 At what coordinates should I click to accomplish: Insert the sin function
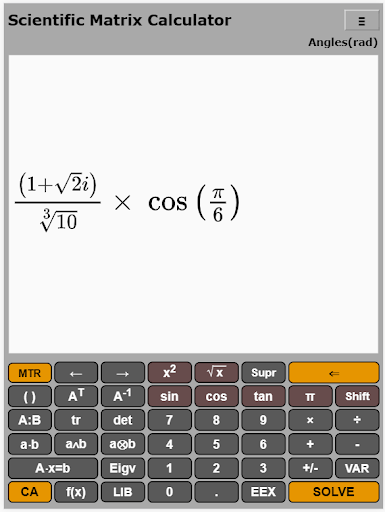coord(169,396)
